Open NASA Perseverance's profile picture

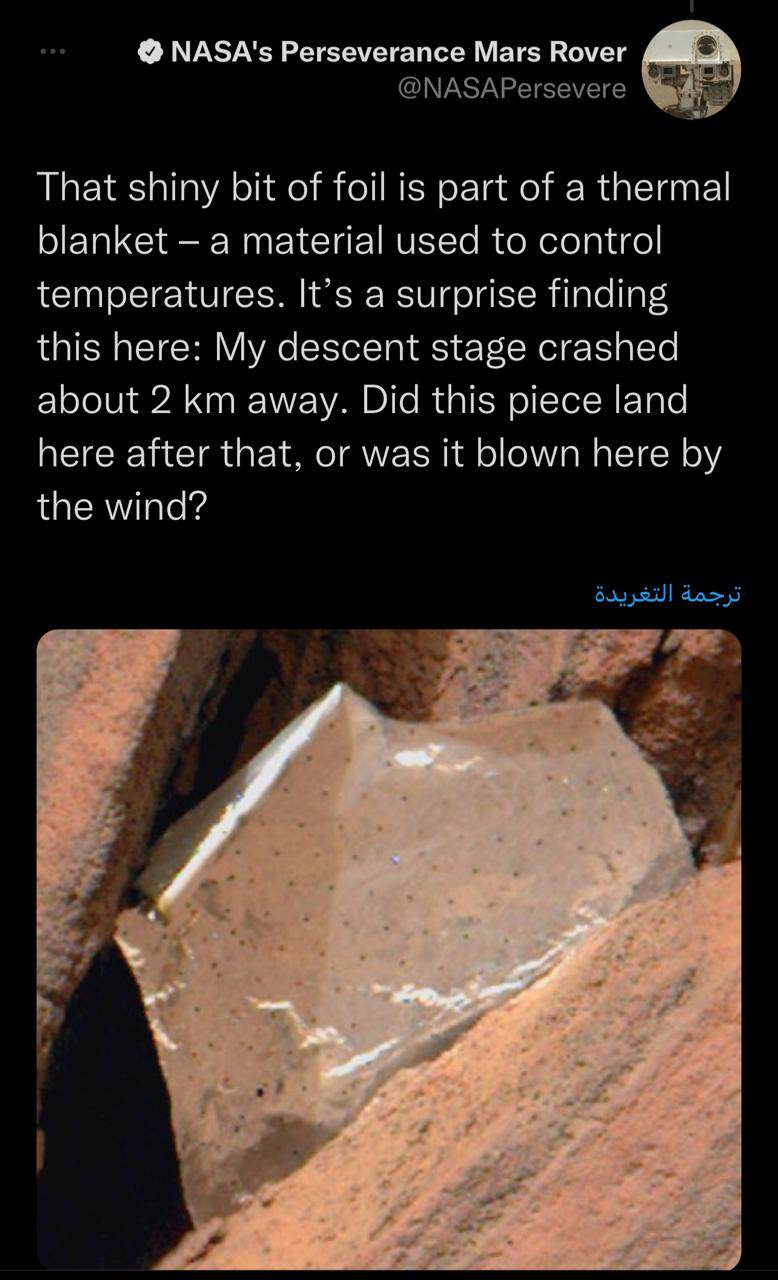690,70
